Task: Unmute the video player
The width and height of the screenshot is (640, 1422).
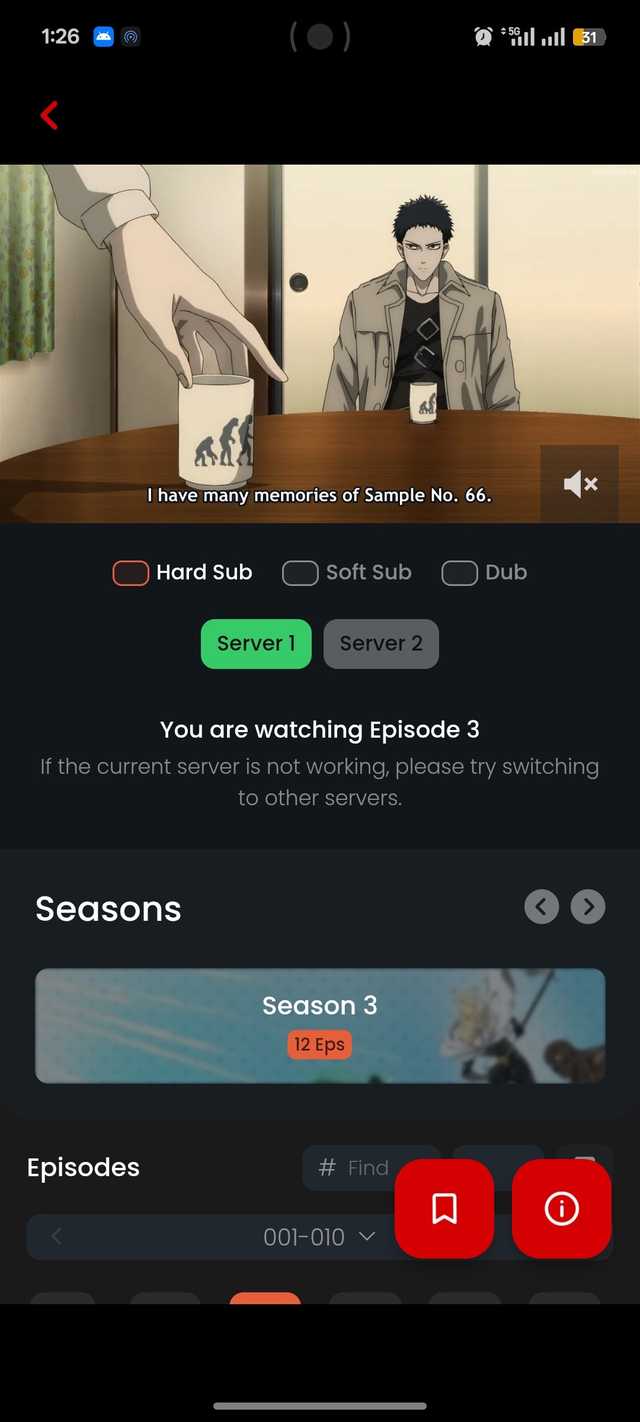Action: (x=580, y=484)
